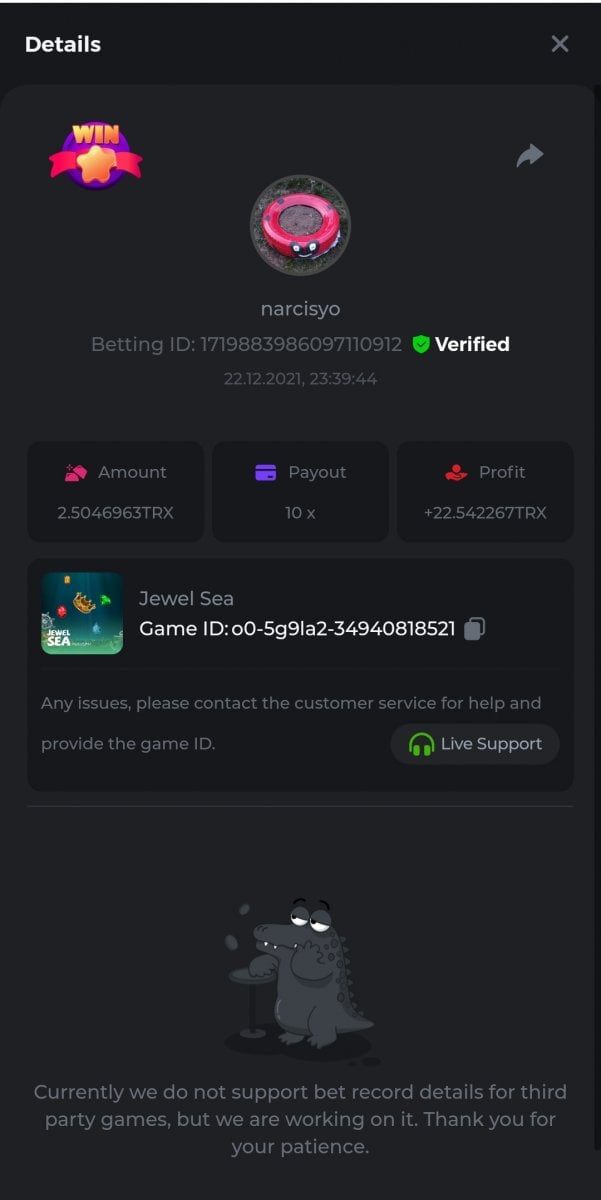
Task: Close the Details panel
Action: [560, 44]
